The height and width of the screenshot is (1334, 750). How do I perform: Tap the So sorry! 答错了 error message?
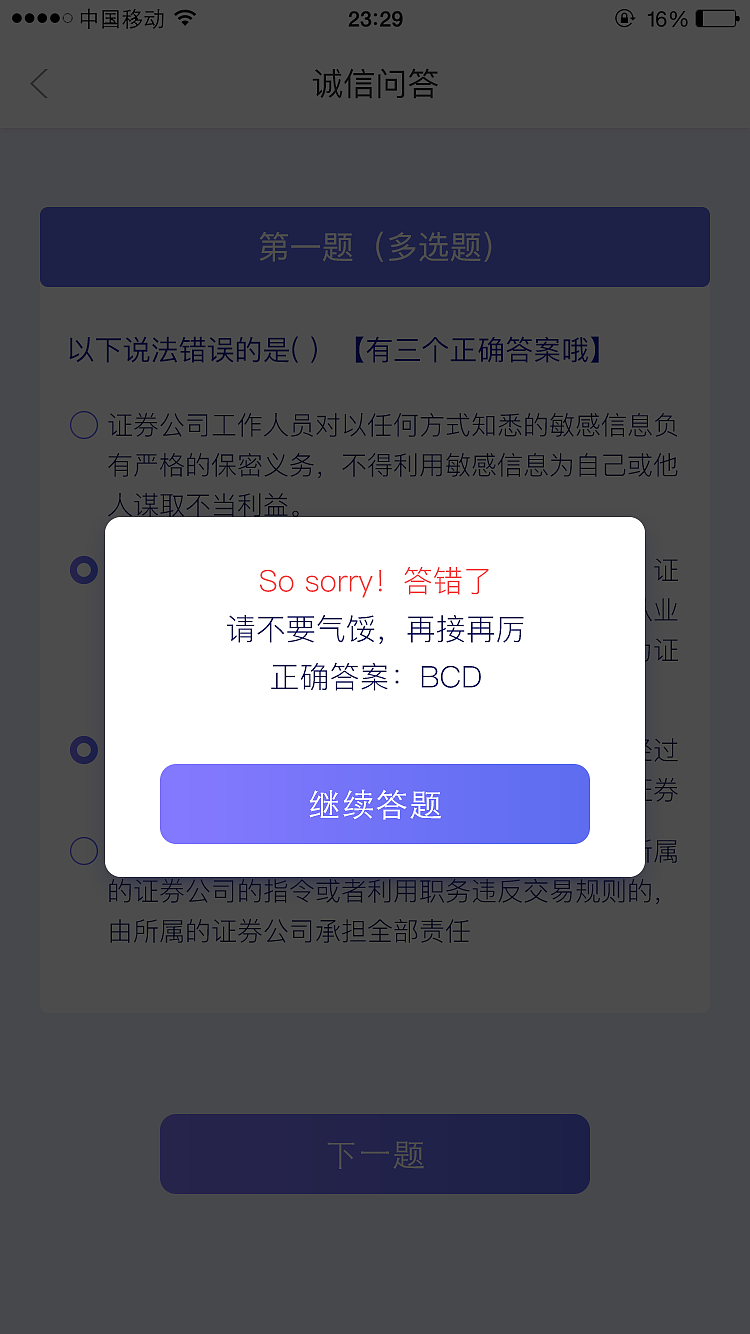(x=375, y=581)
